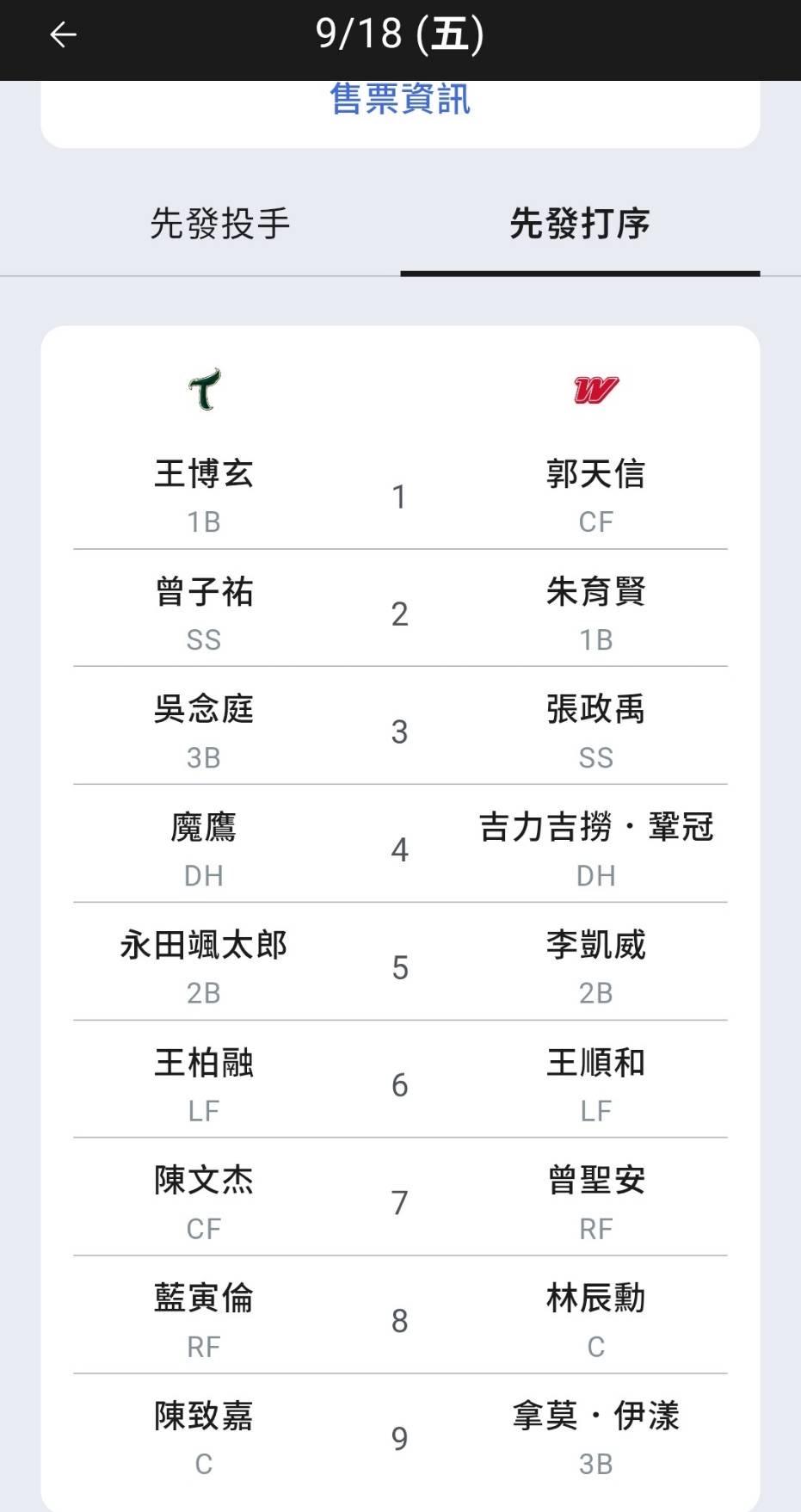Go back with the top-left arrow
801x1512 pixels.
click(63, 34)
